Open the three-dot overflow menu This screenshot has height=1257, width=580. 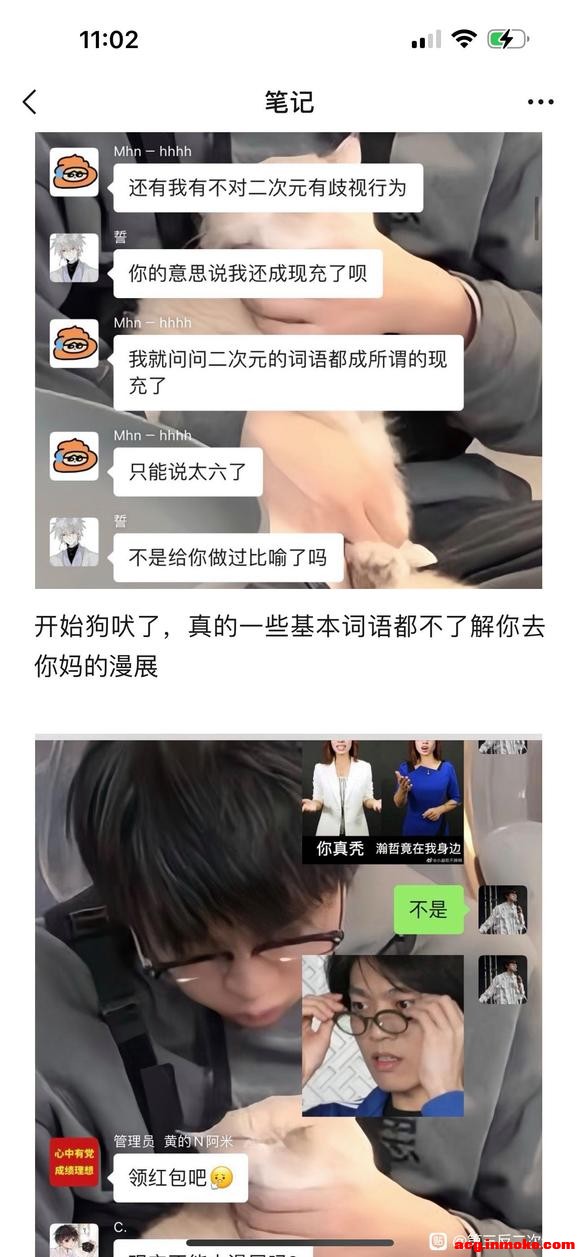540,102
